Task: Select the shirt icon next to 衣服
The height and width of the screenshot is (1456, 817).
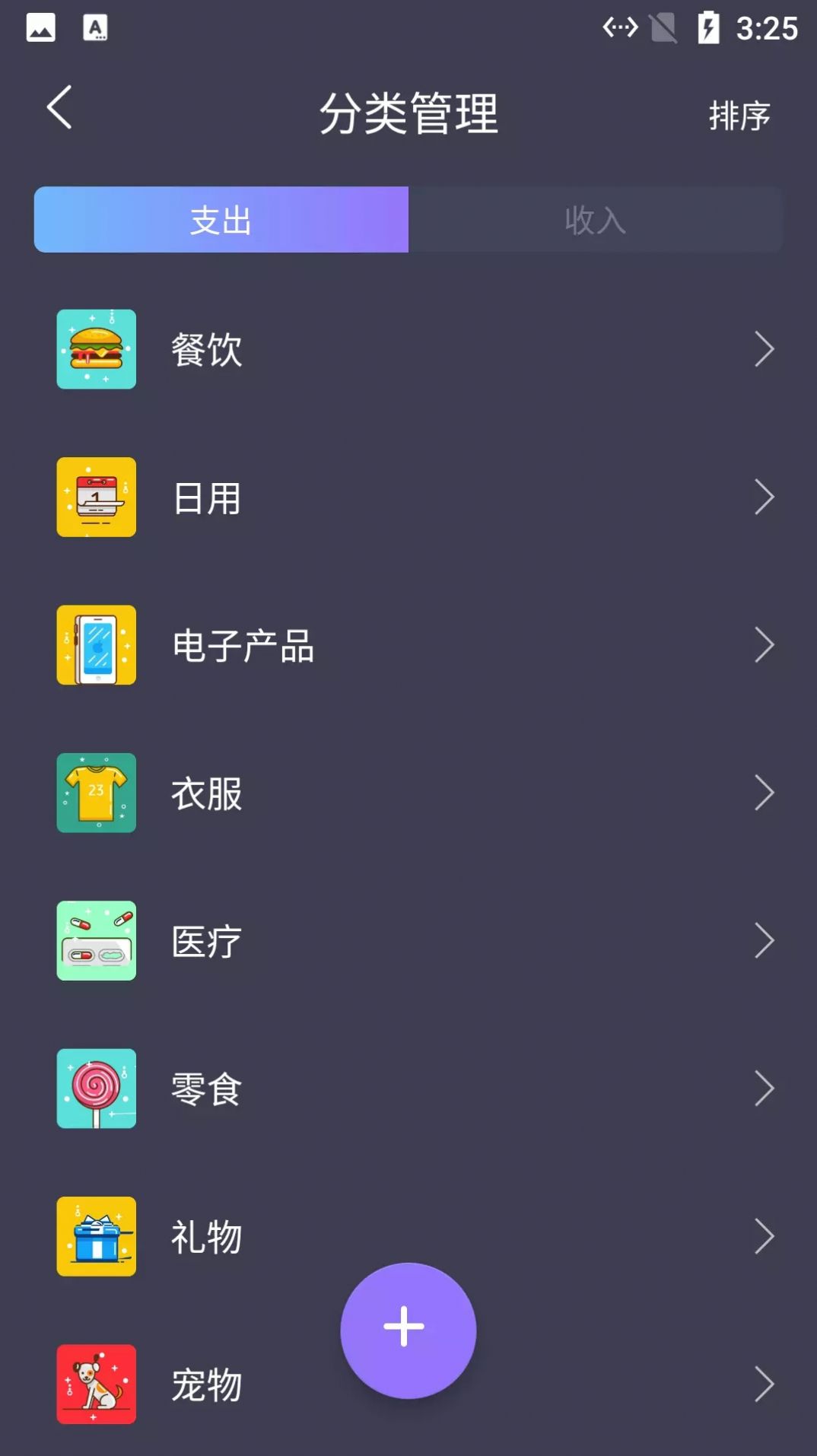Action: click(96, 792)
